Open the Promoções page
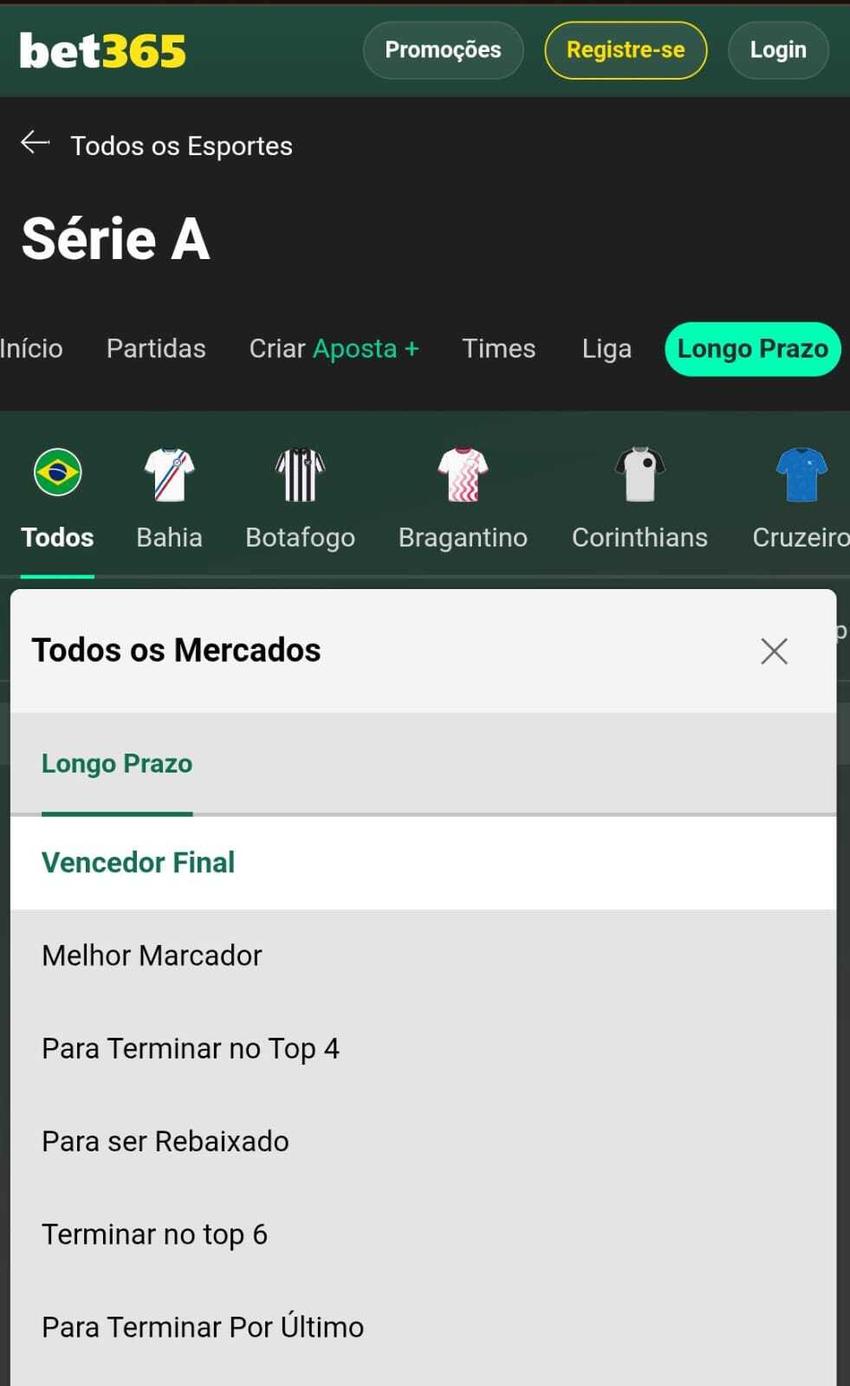 tap(442, 49)
